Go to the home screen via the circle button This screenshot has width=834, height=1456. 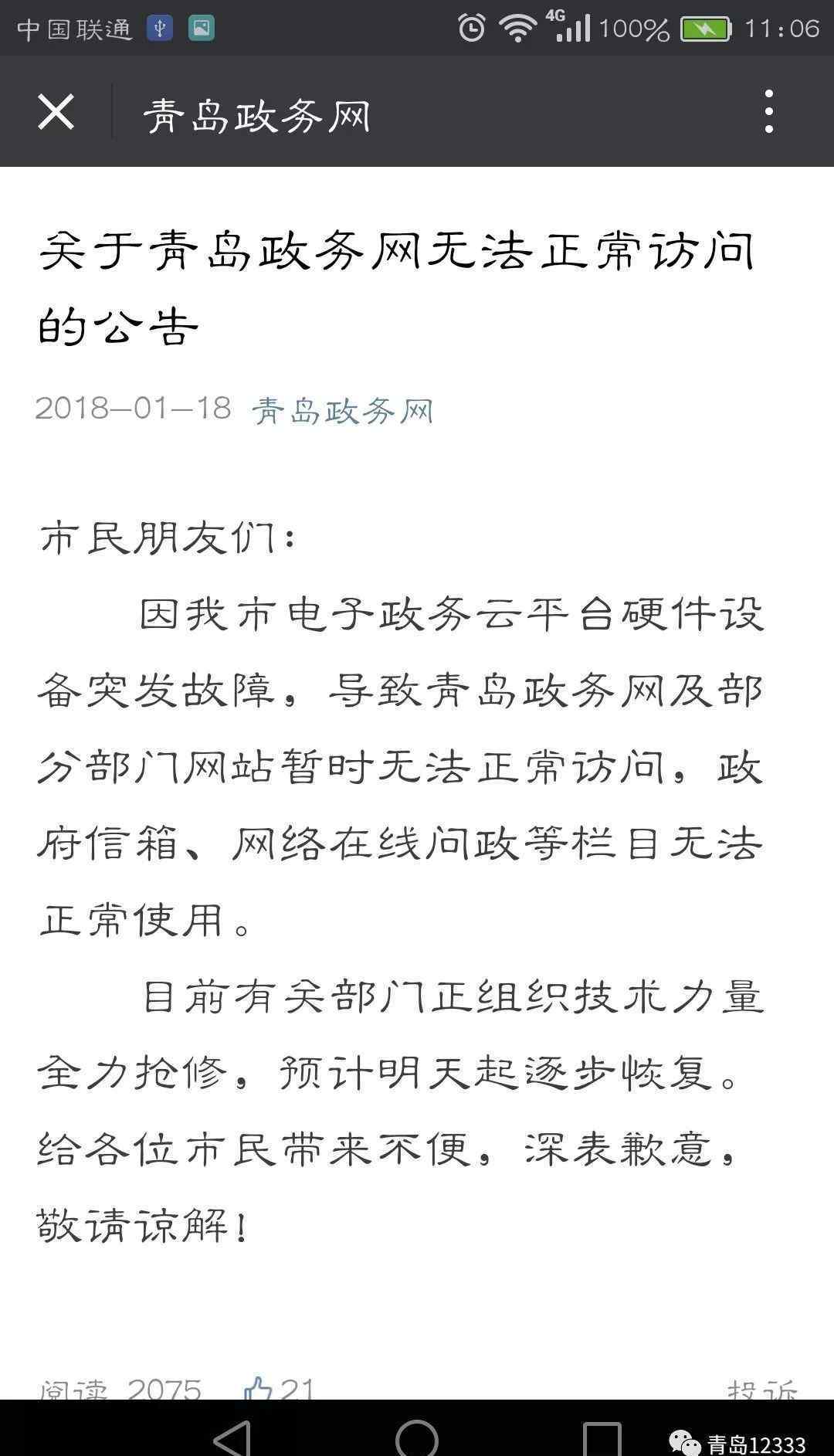coord(417,1438)
